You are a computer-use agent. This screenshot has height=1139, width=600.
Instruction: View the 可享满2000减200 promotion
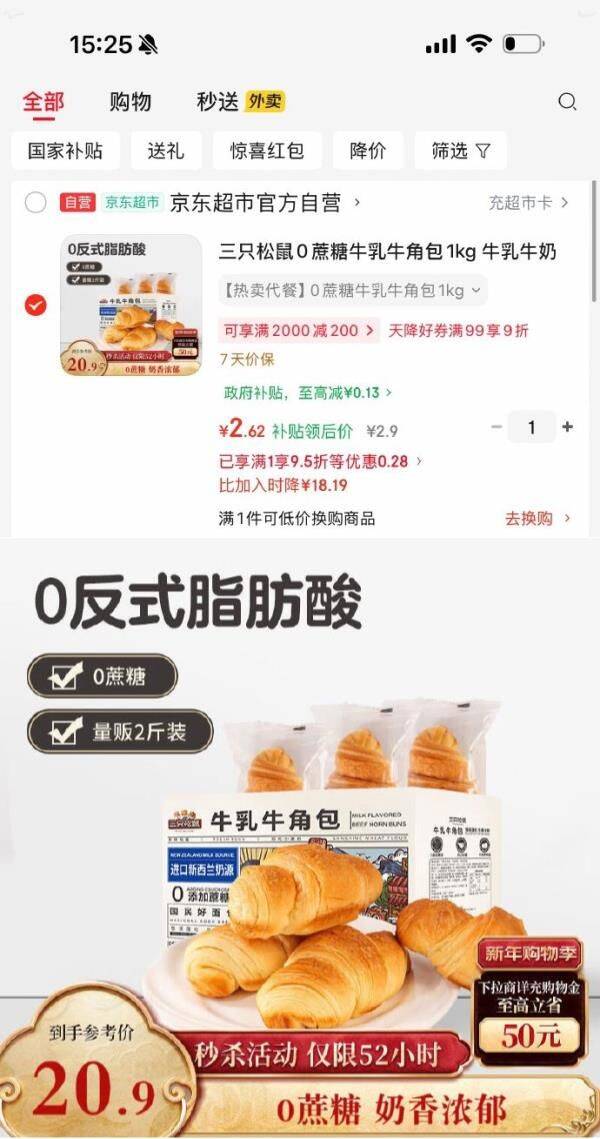tap(298, 330)
